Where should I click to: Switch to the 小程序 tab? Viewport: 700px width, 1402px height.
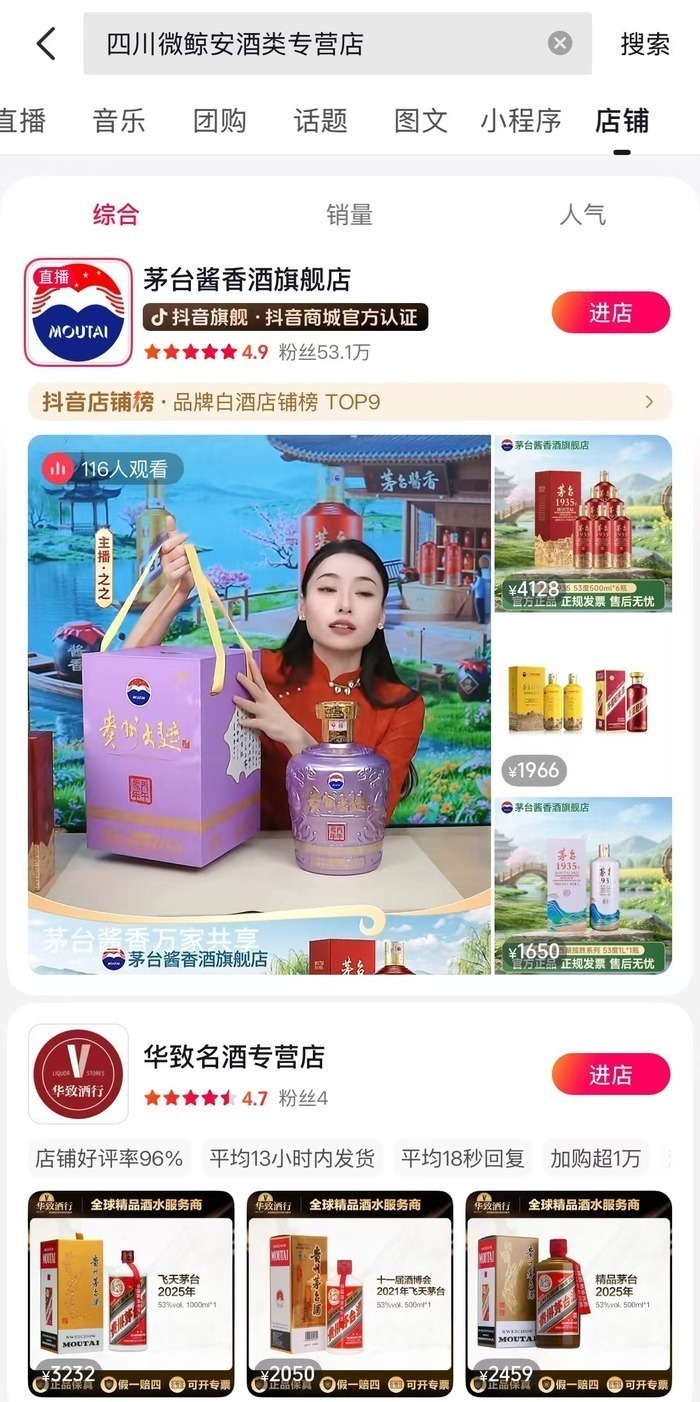[x=521, y=121]
